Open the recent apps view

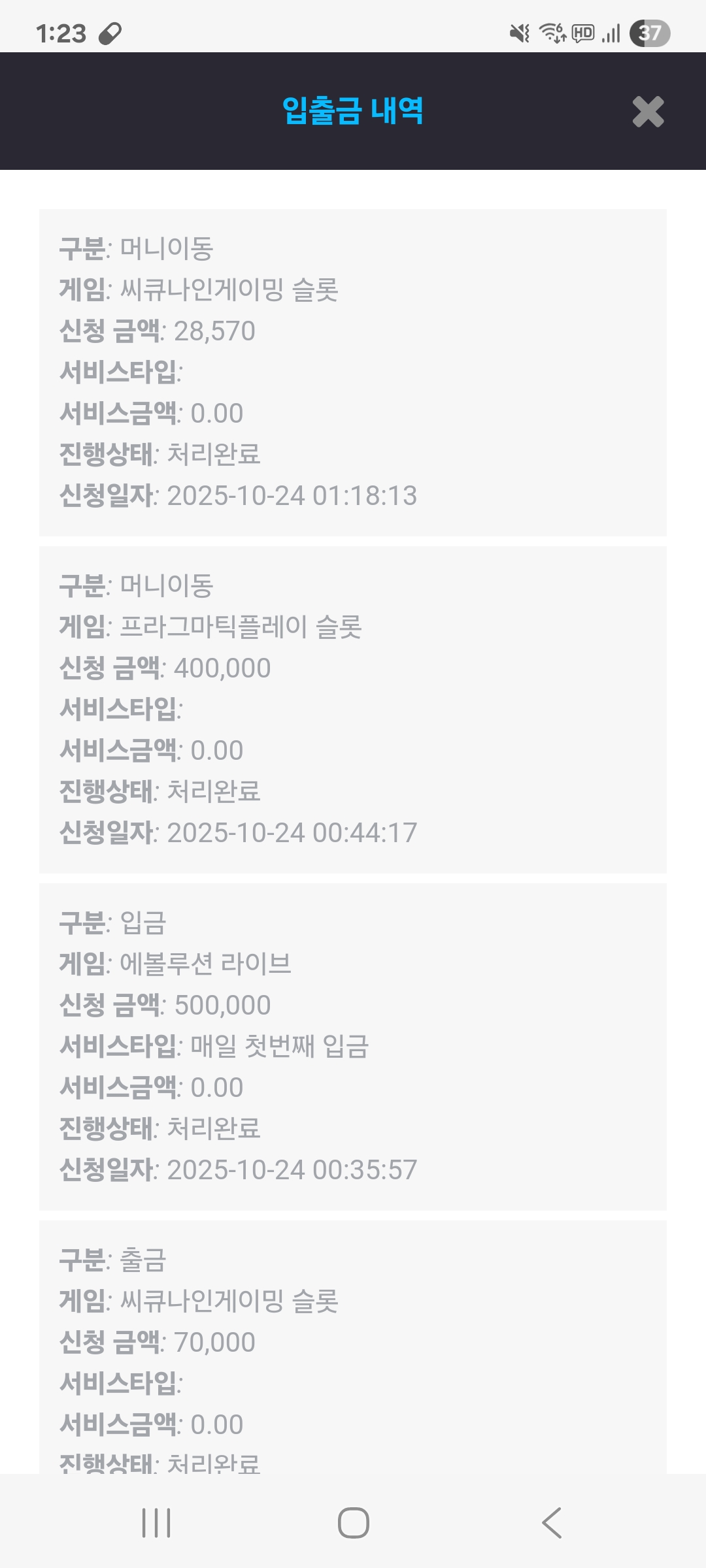(x=156, y=1523)
